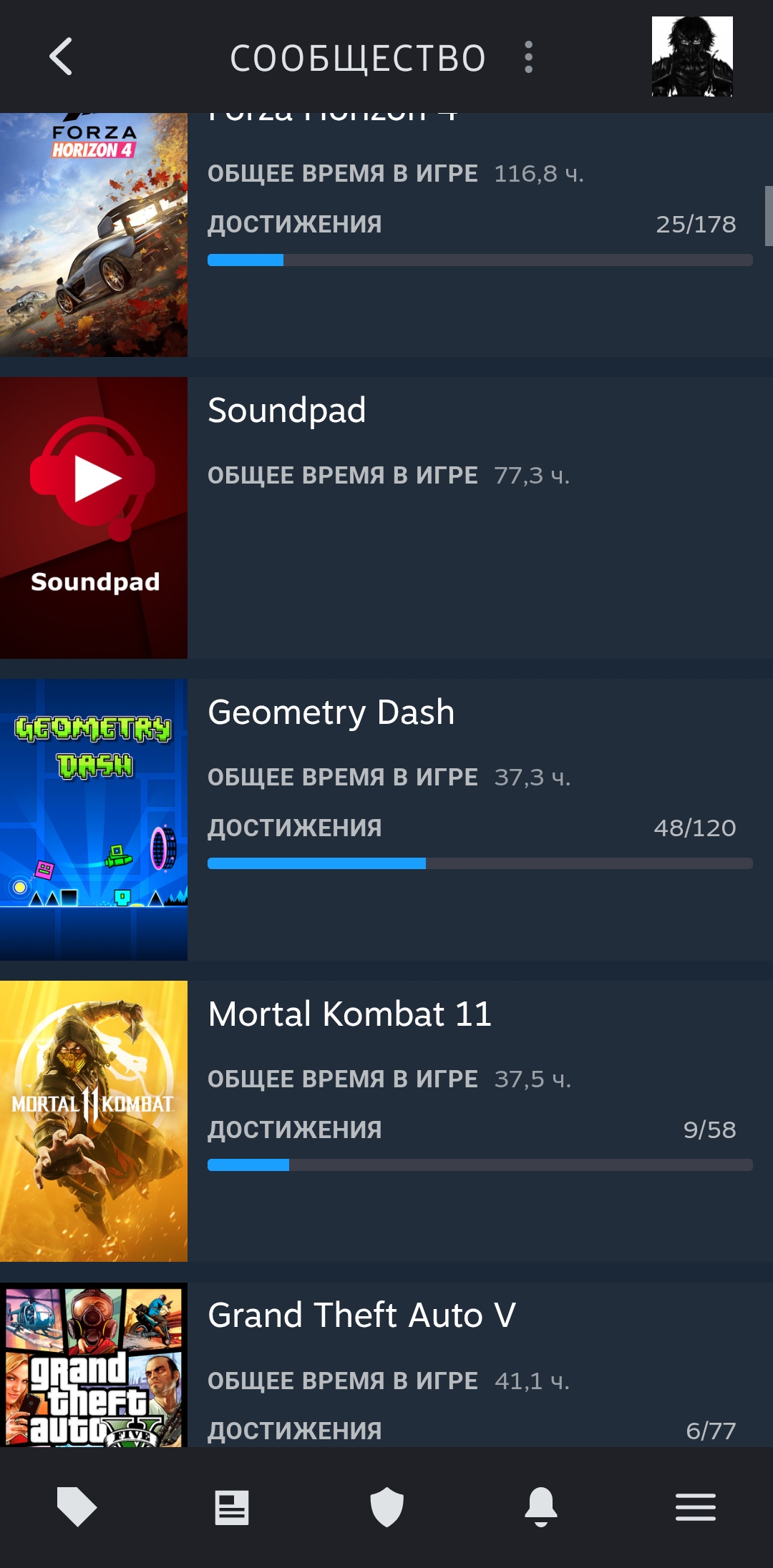The width and height of the screenshot is (773, 1568).
Task: Open the three-dot menu beside Сообщество
Action: [x=528, y=57]
